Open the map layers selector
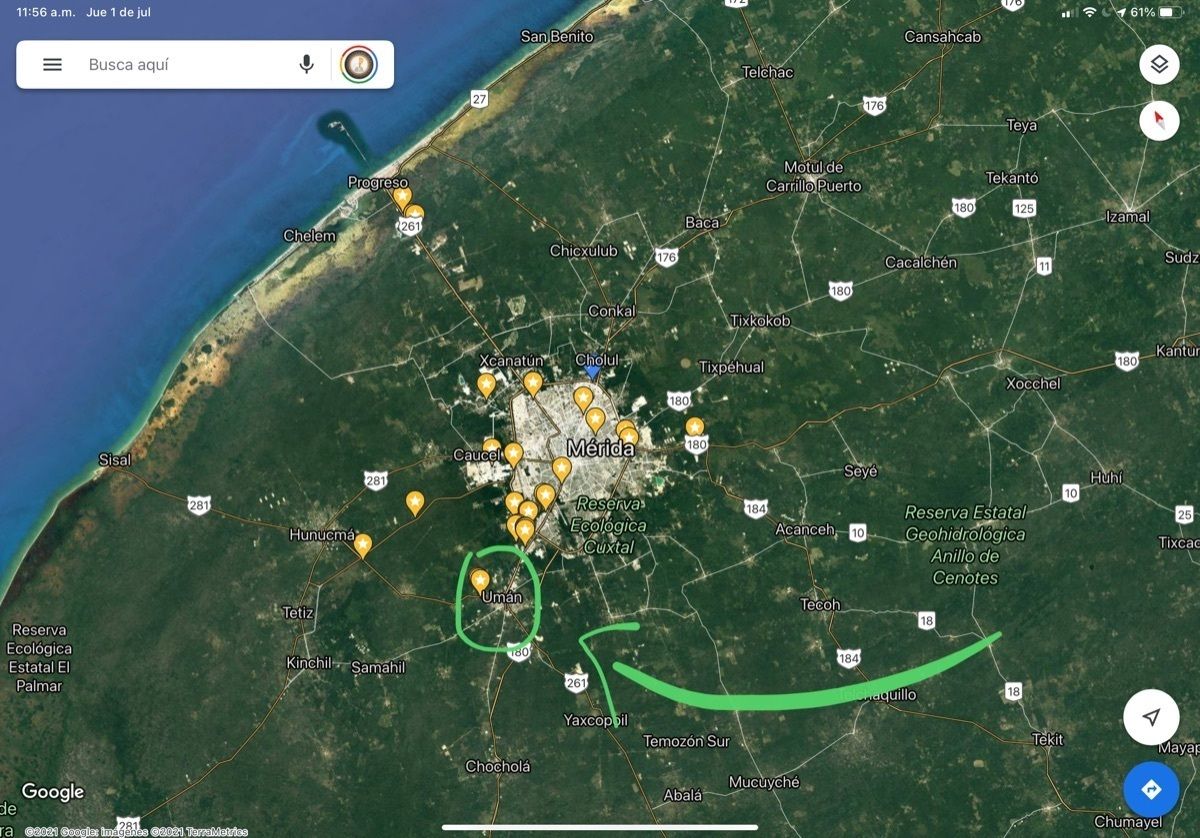Viewport: 1200px width, 838px height. click(1158, 65)
